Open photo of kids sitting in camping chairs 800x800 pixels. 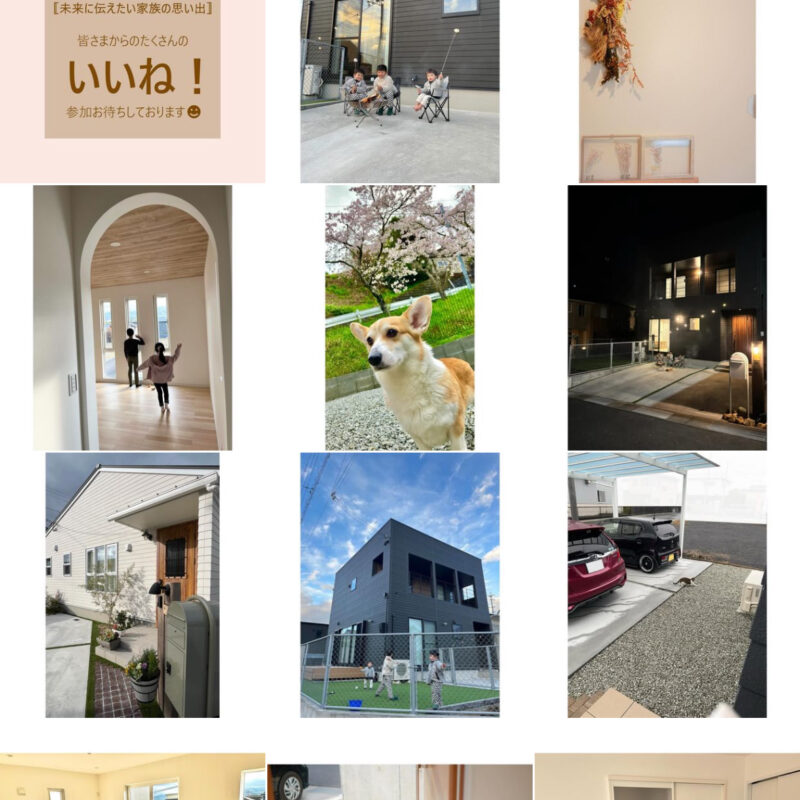point(400,90)
